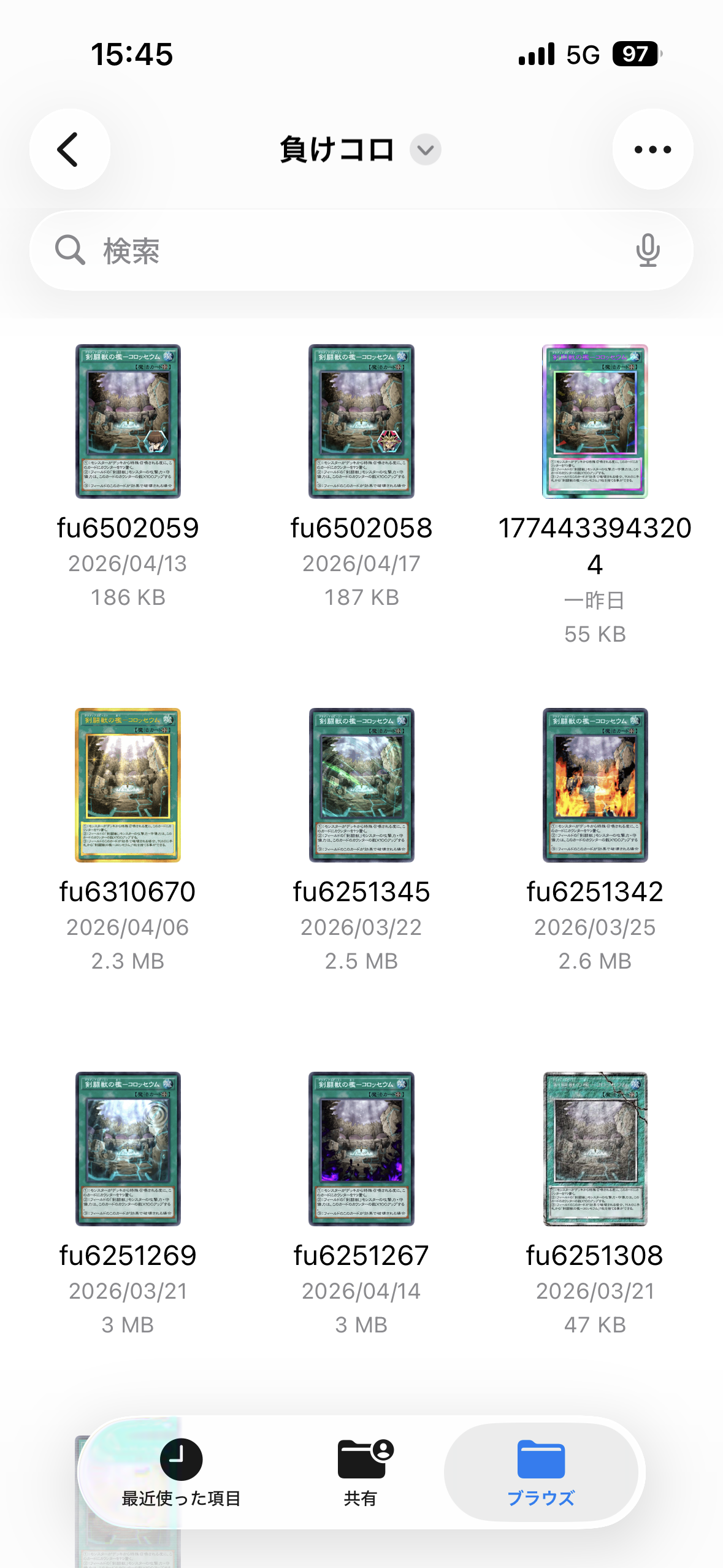This screenshot has width=723, height=1568.
Task: Switch to the 最近使った項目 tab
Action: click(182, 1472)
